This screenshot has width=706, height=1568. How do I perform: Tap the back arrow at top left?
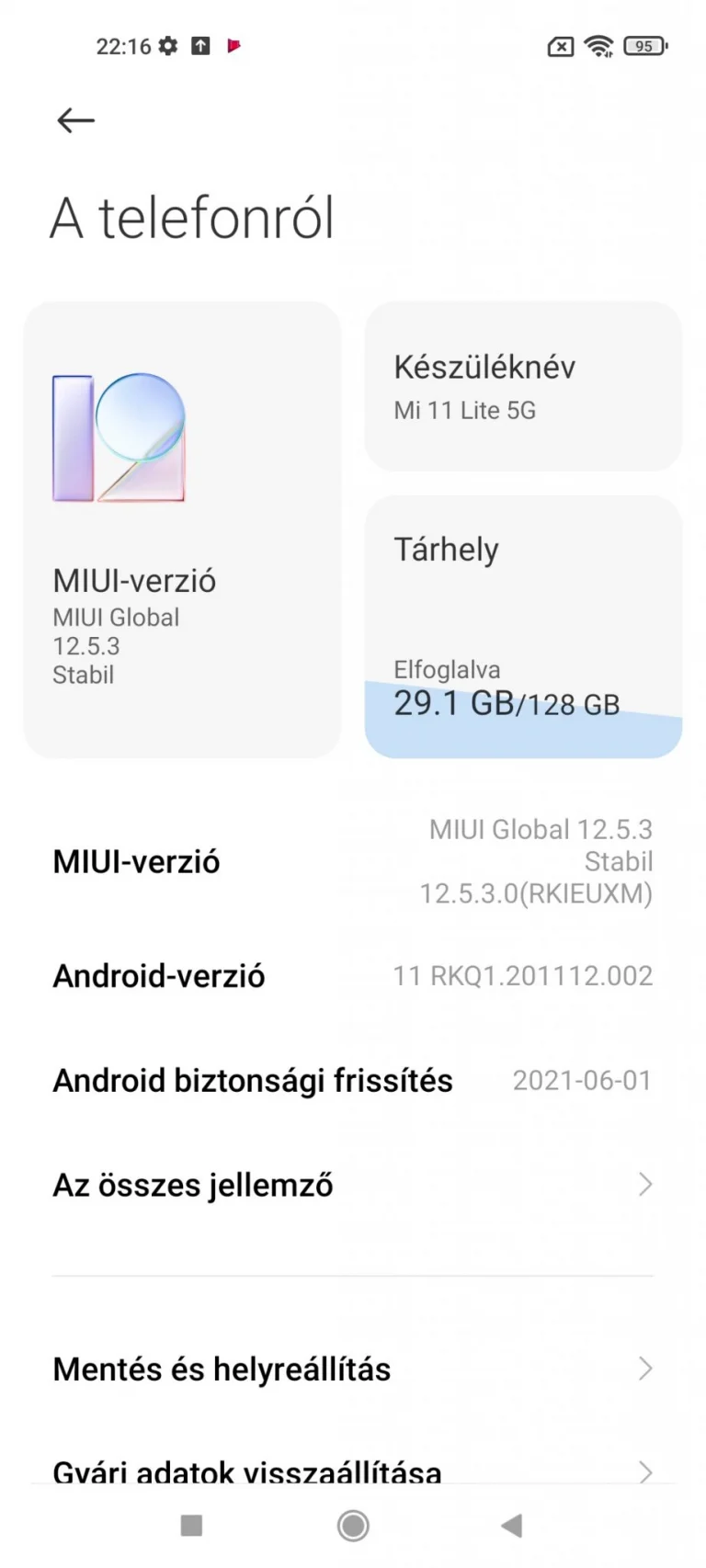click(74, 119)
